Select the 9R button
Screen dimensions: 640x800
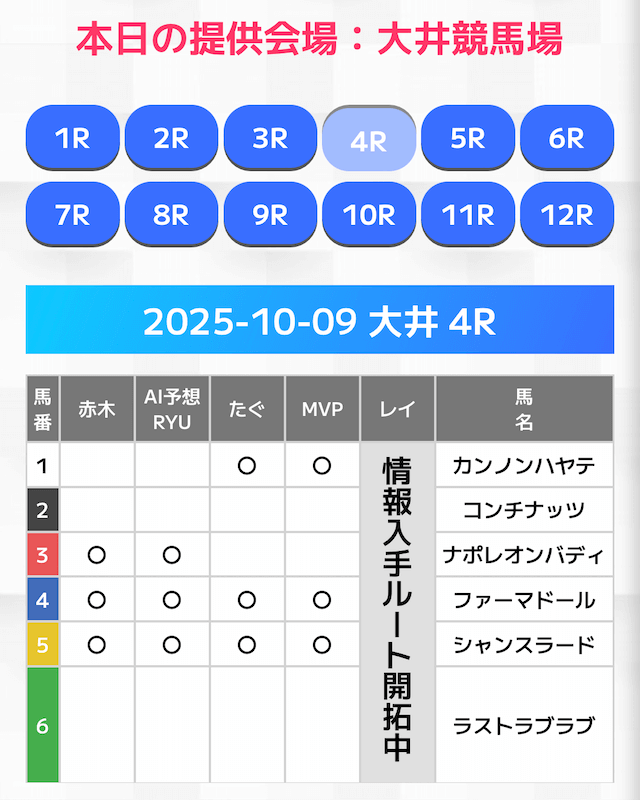point(270,214)
